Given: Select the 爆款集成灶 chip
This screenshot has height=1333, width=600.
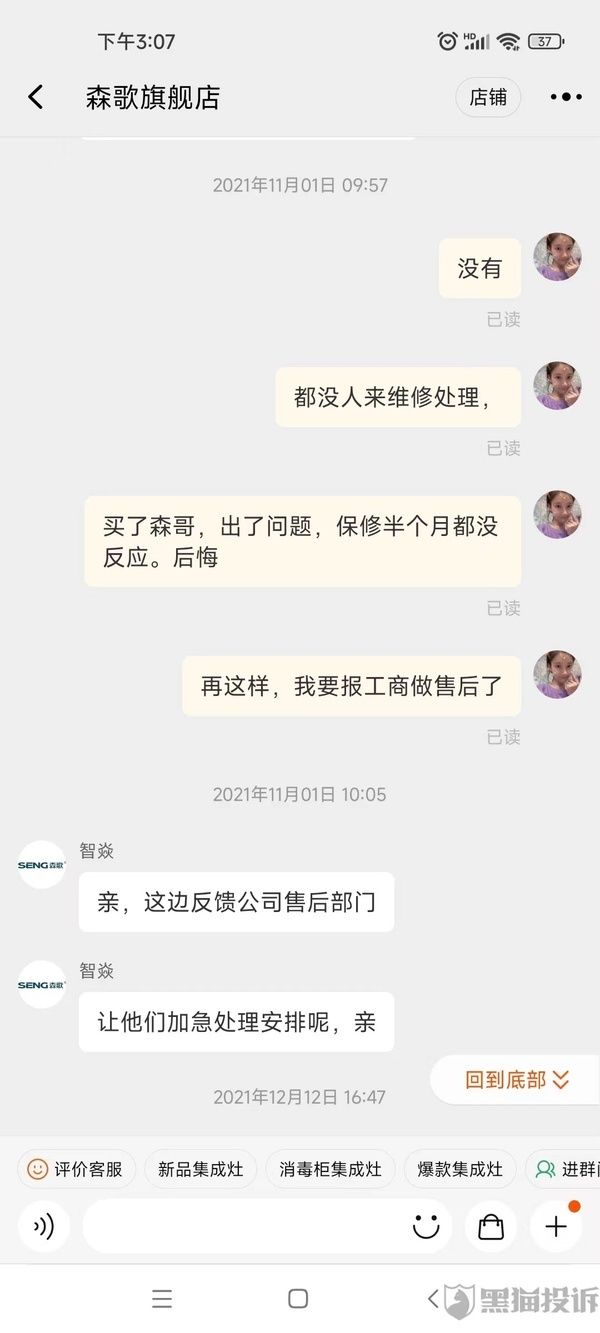Looking at the screenshot, I should click(459, 1169).
